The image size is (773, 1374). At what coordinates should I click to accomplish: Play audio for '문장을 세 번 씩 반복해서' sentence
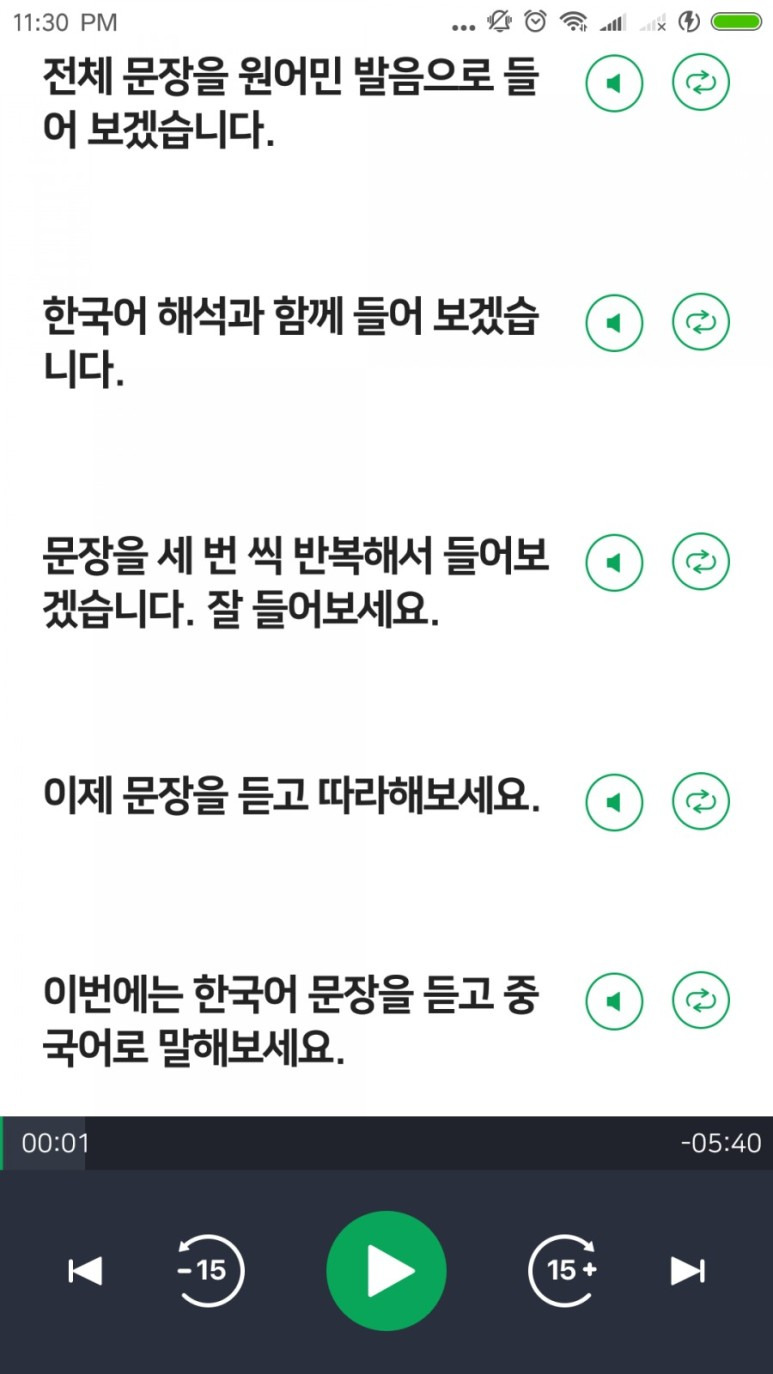tap(614, 562)
